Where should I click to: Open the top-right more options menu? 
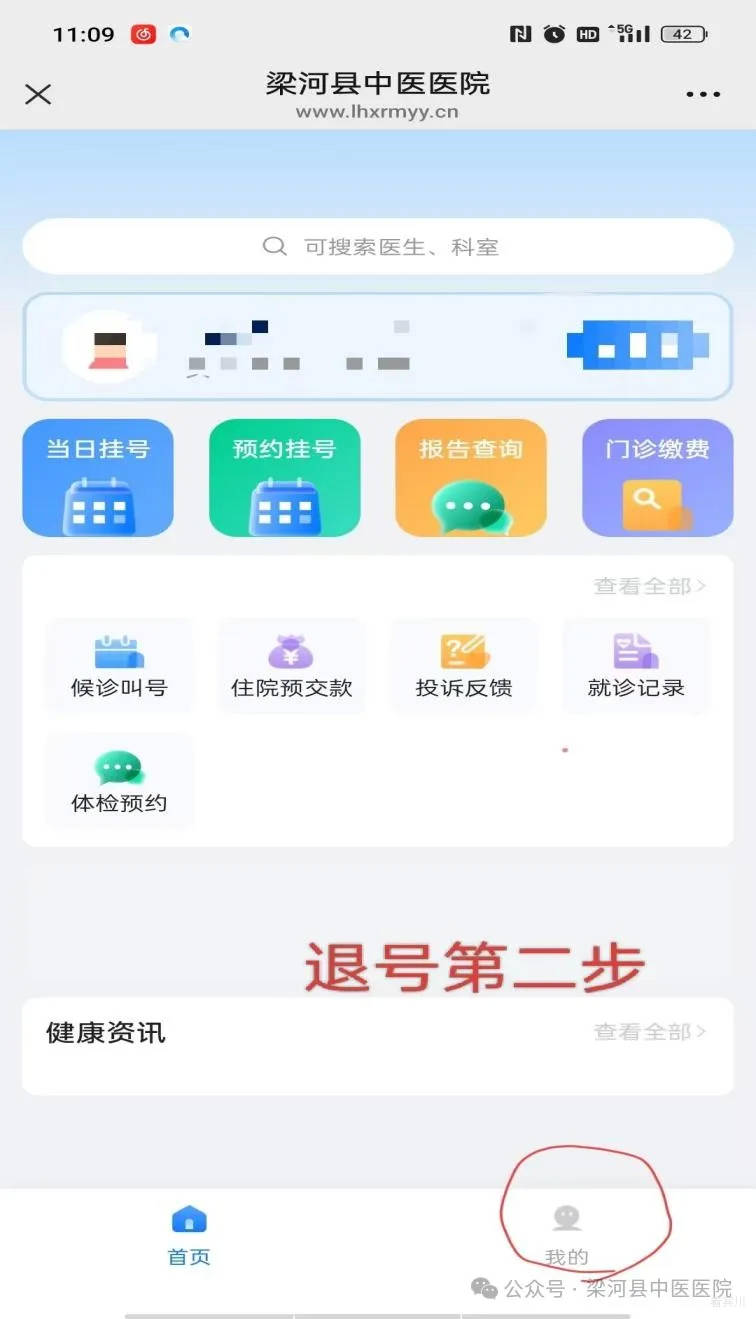click(x=705, y=93)
